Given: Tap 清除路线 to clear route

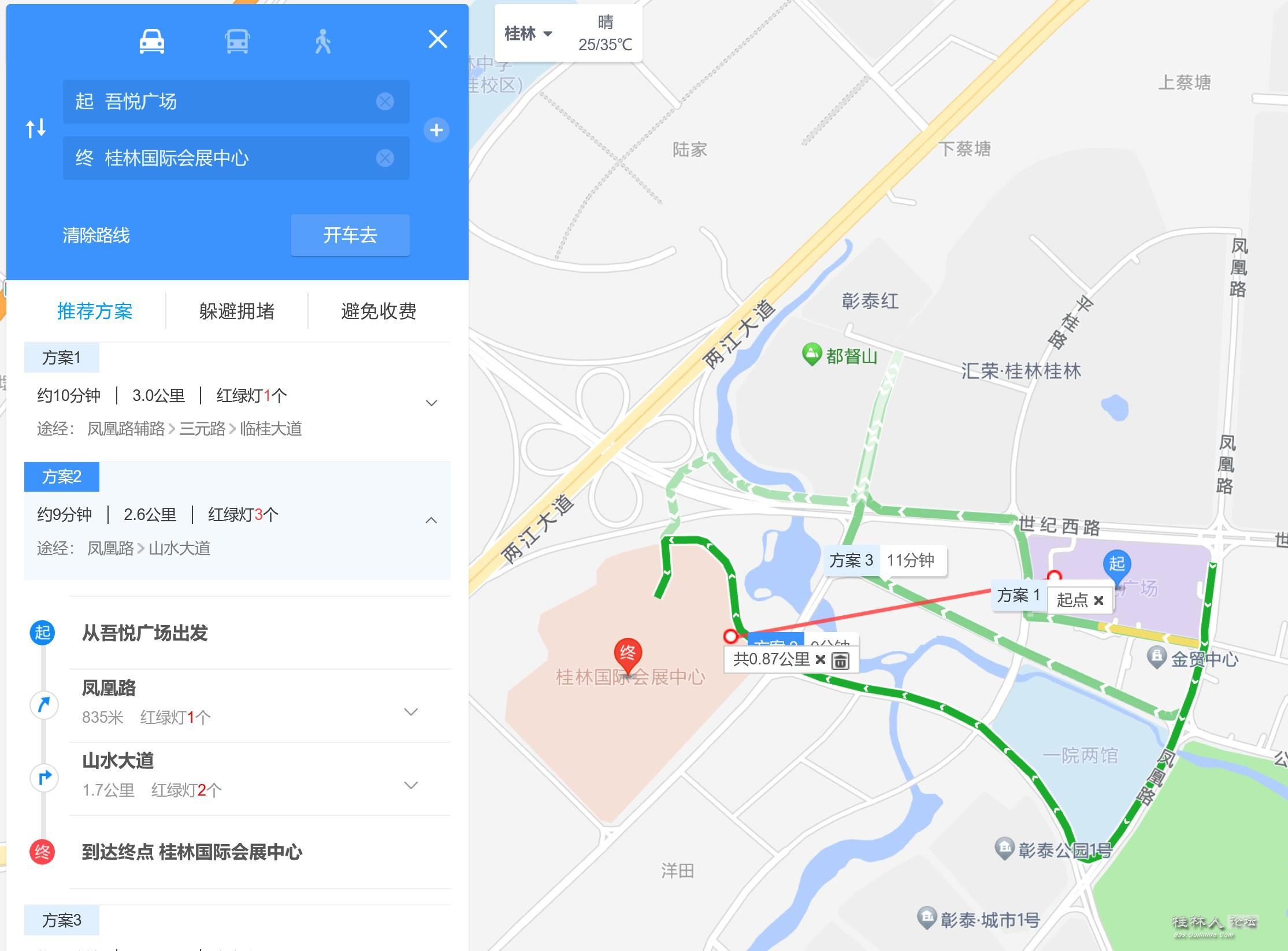Looking at the screenshot, I should tap(96, 235).
